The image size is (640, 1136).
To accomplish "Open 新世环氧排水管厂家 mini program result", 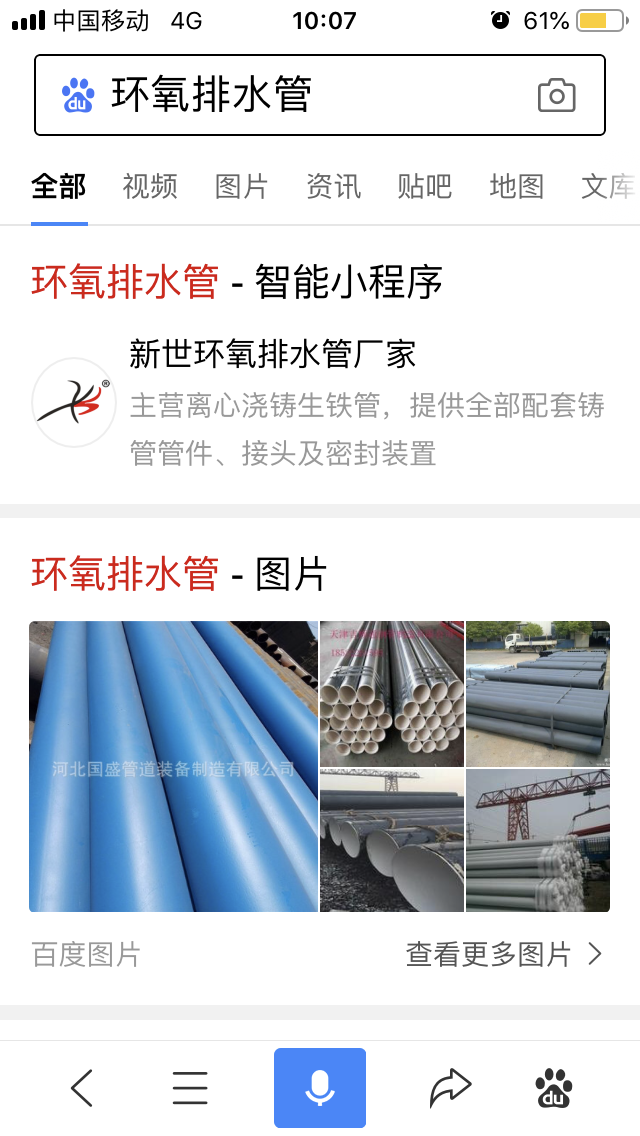I will [272, 354].
